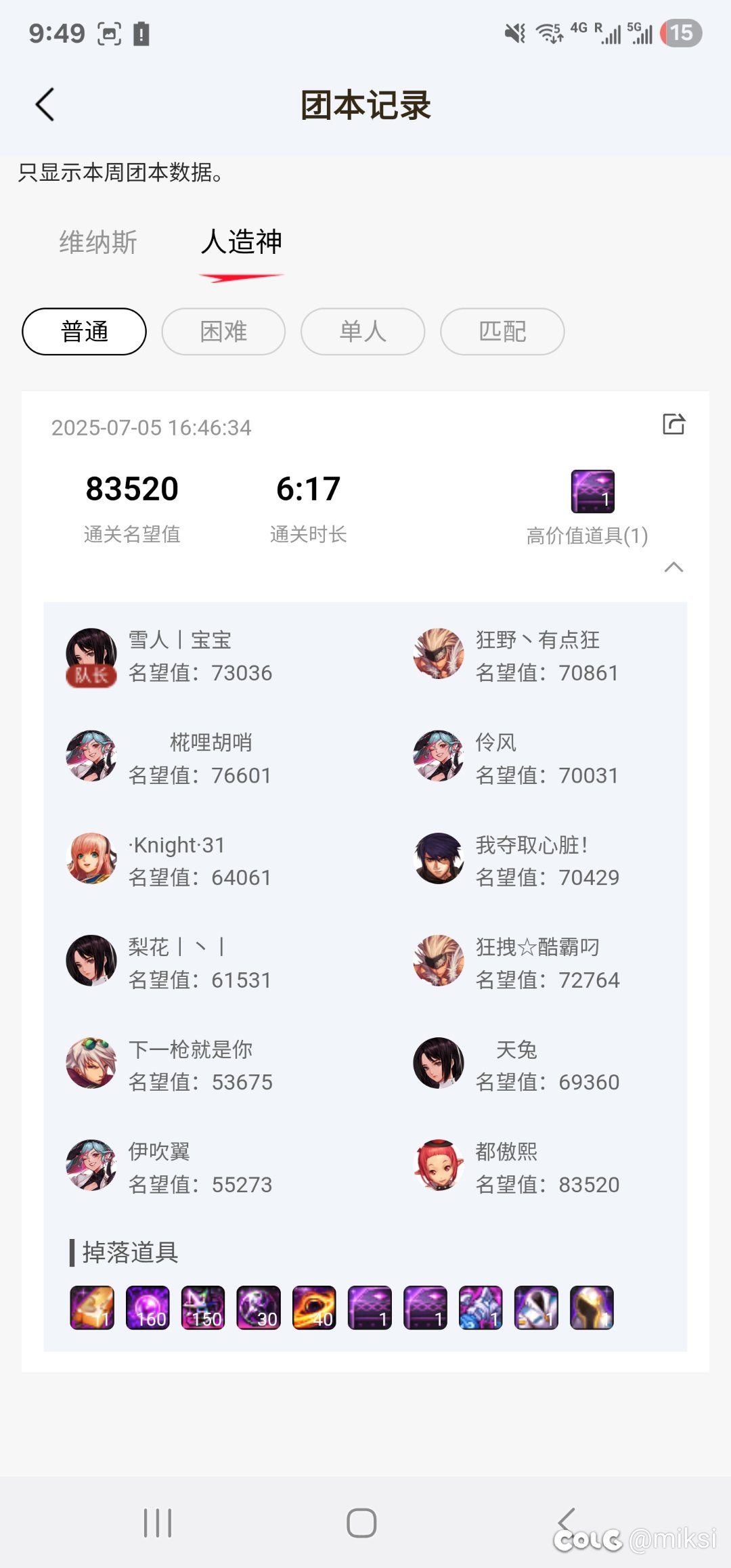731x1568 pixels.
Task: Open the recent apps button
Action: click(x=158, y=1523)
